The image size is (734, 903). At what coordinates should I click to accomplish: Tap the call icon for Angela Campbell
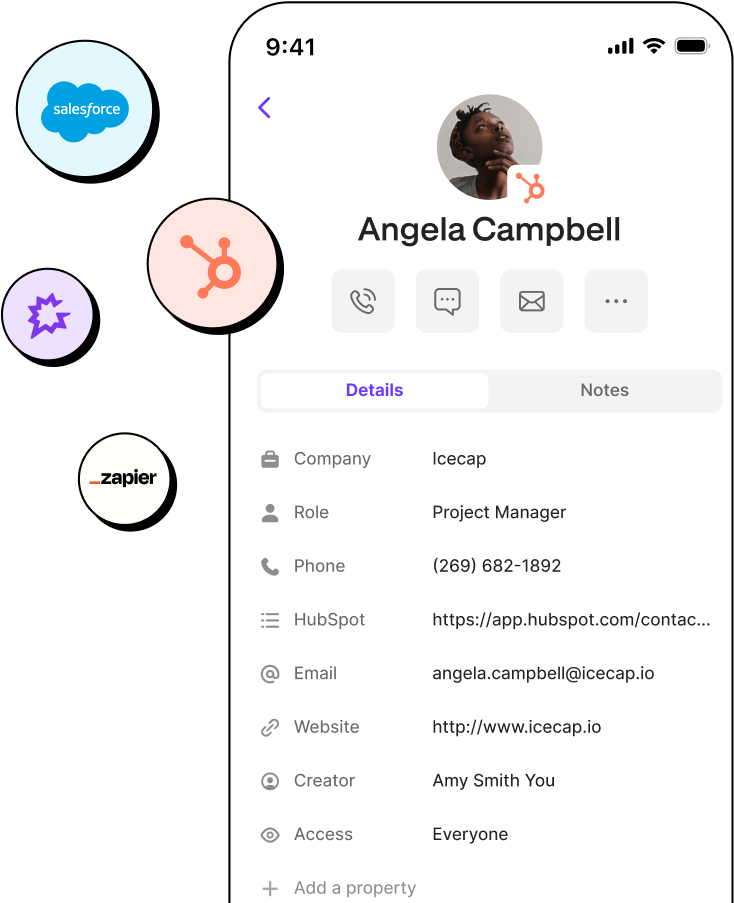click(362, 300)
